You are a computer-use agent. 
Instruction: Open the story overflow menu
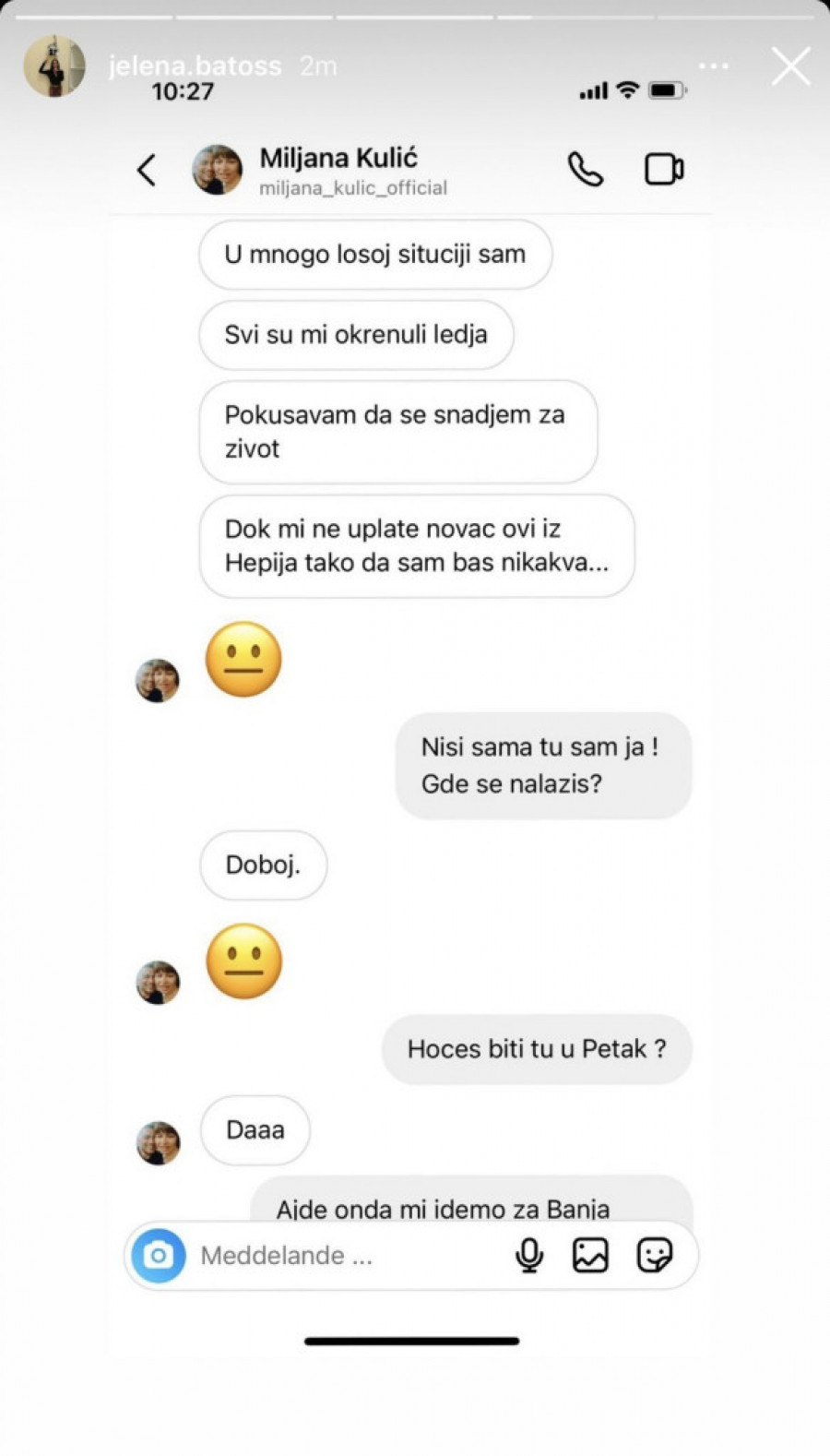(714, 66)
